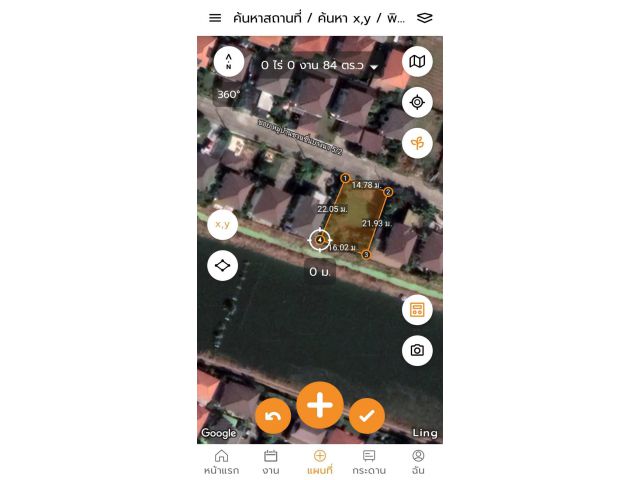Center map on my location

(417, 102)
